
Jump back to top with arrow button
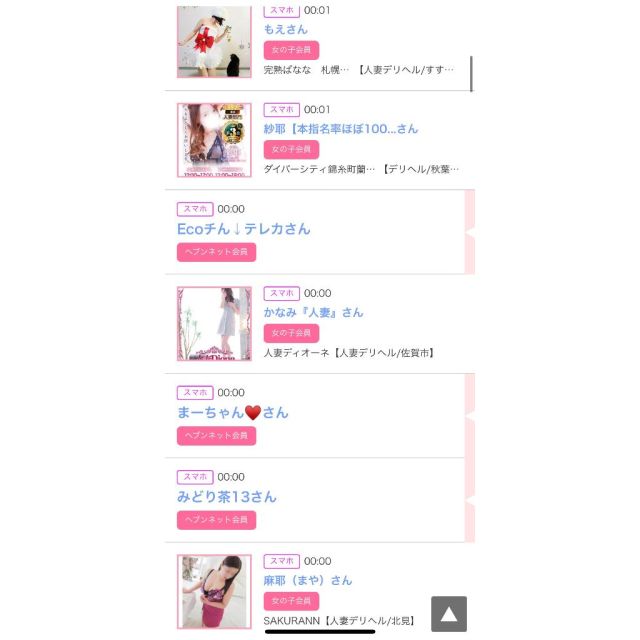click(x=449, y=613)
